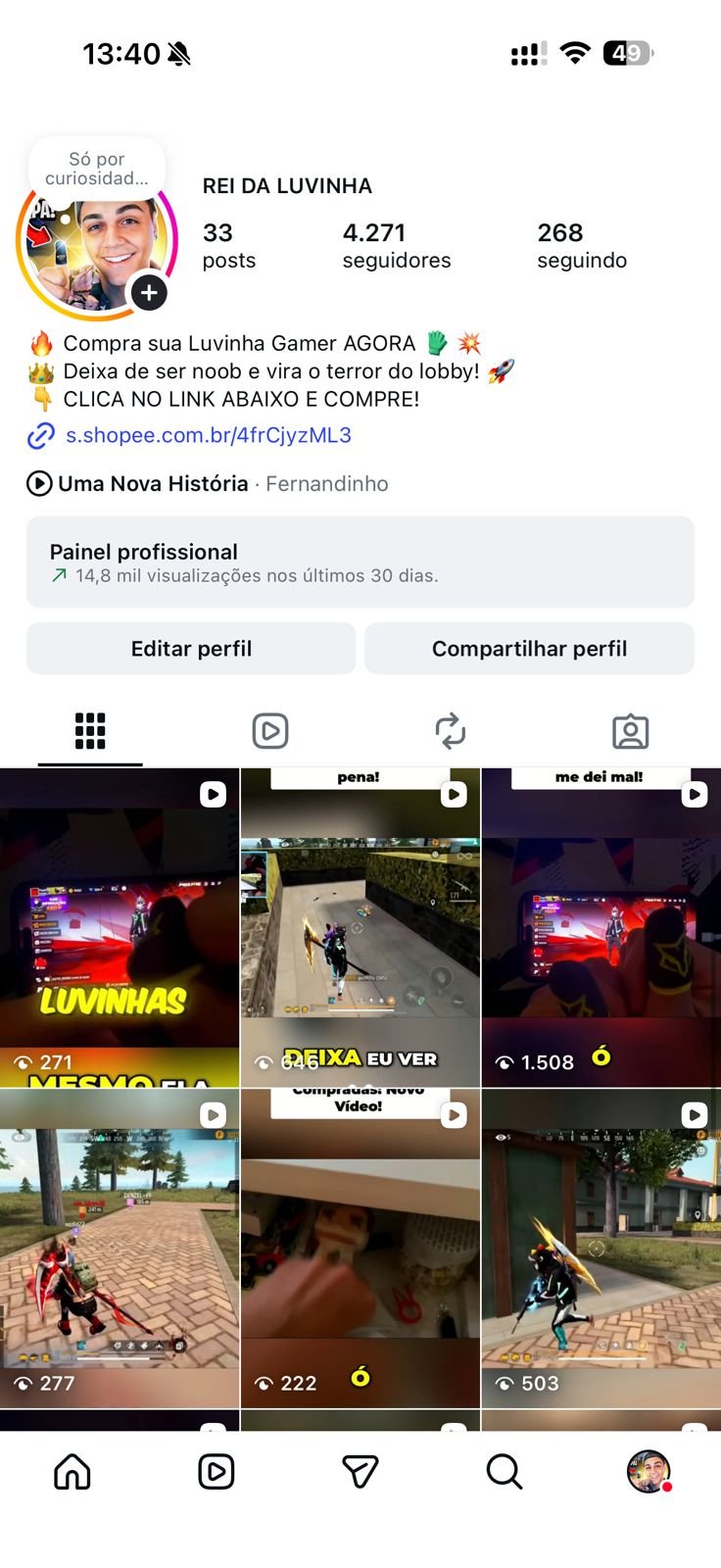Switch to the posts grid tab
Image resolution: width=721 pixels, height=1568 pixels.
(90, 731)
